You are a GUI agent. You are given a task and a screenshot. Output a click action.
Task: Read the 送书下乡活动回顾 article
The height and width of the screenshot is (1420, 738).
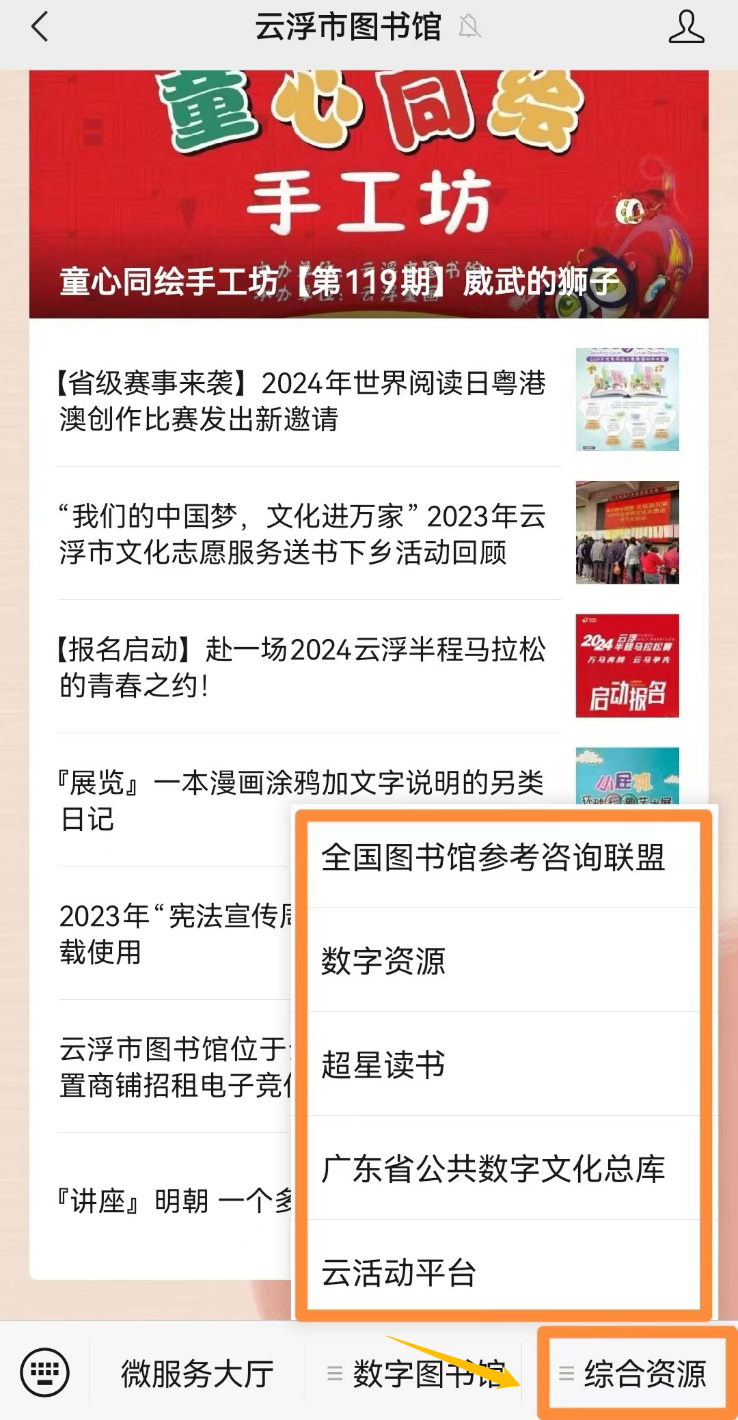tap(302, 533)
